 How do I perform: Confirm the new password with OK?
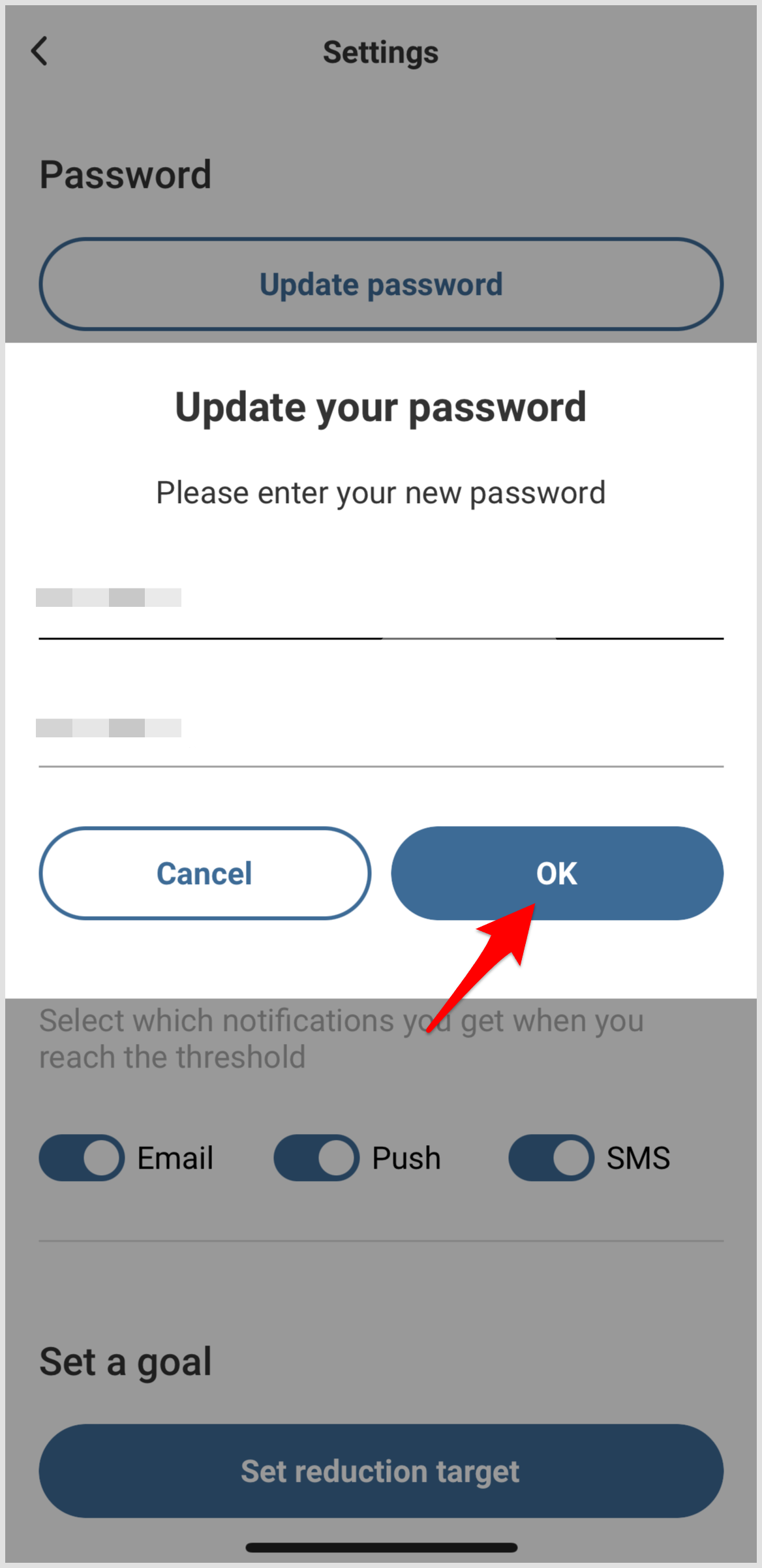(x=556, y=872)
